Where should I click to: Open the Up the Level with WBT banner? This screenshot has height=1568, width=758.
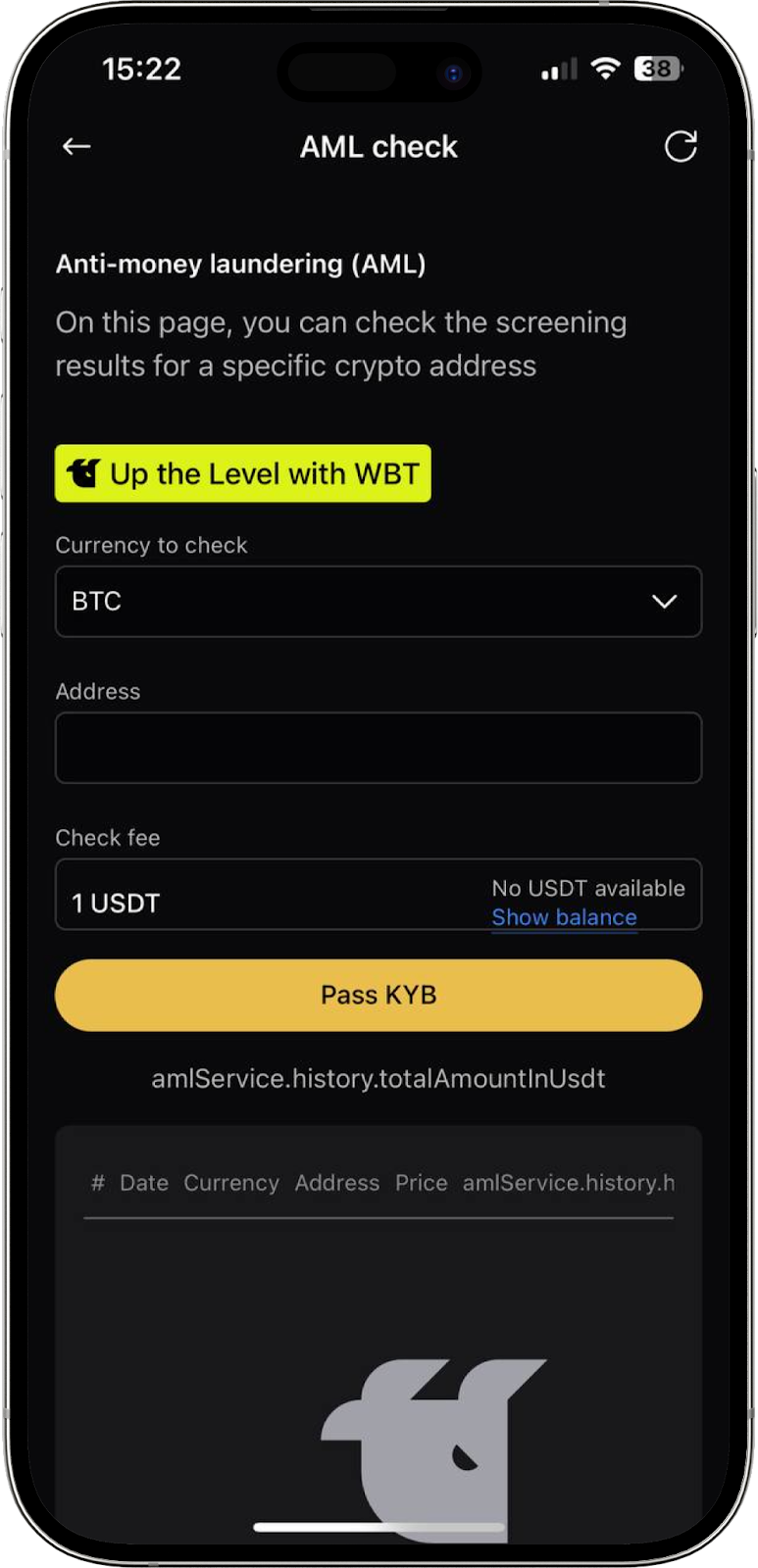tap(242, 474)
